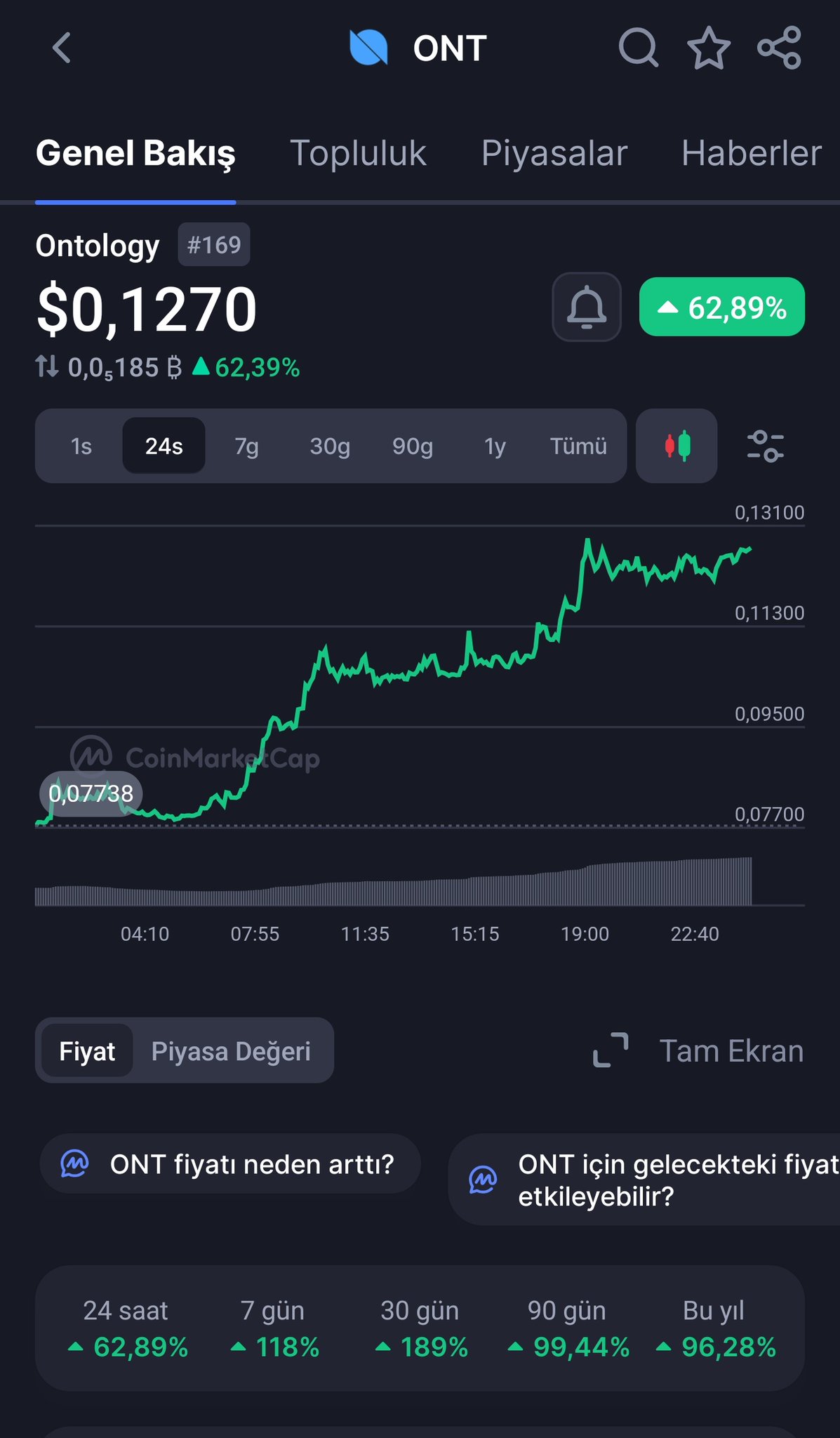Share the ONT coin page
Screen dimensions: 840x1438
tap(779, 48)
